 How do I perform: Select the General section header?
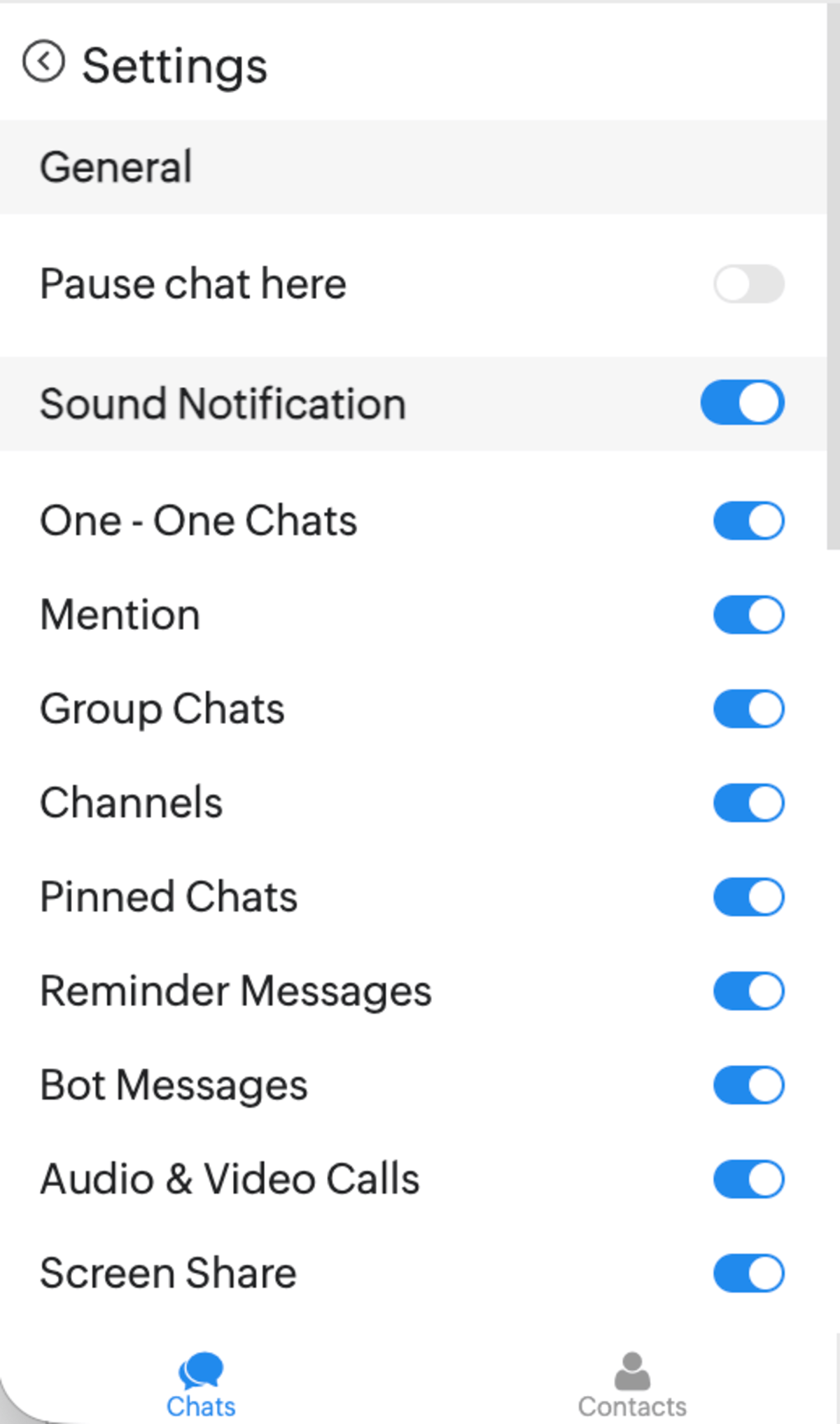(x=117, y=166)
